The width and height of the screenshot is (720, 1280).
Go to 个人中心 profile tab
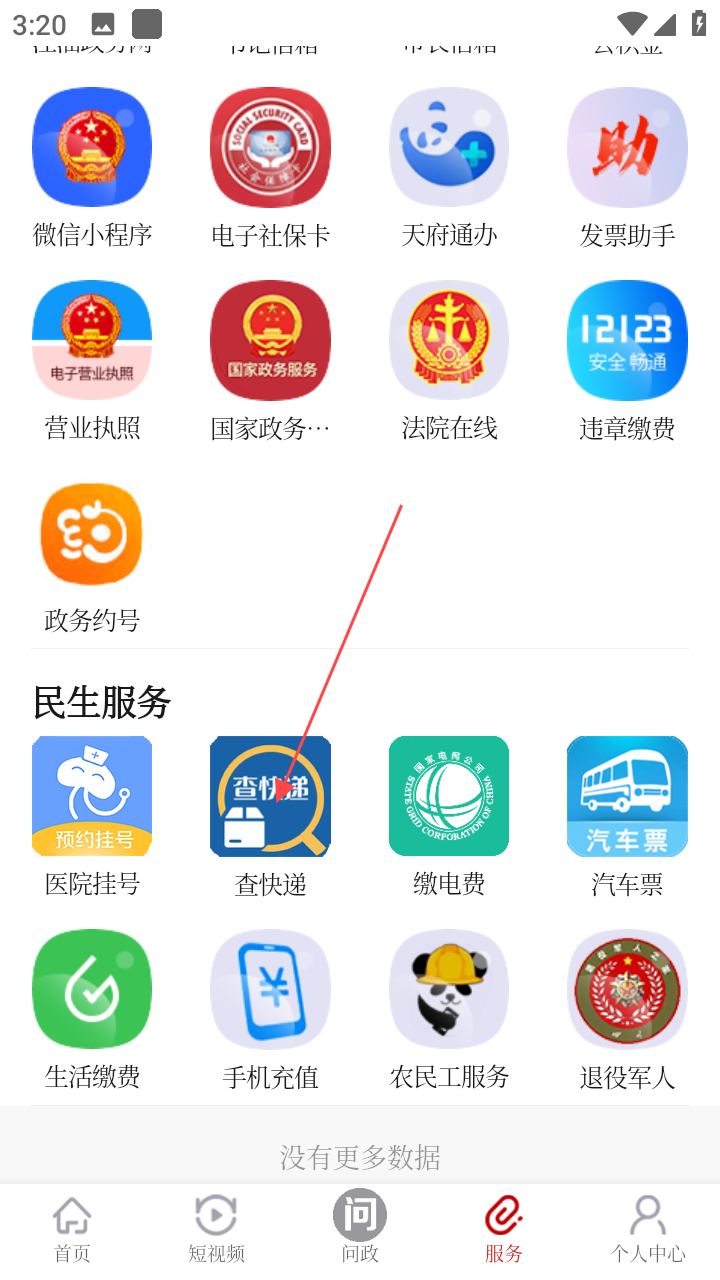pos(648,1230)
